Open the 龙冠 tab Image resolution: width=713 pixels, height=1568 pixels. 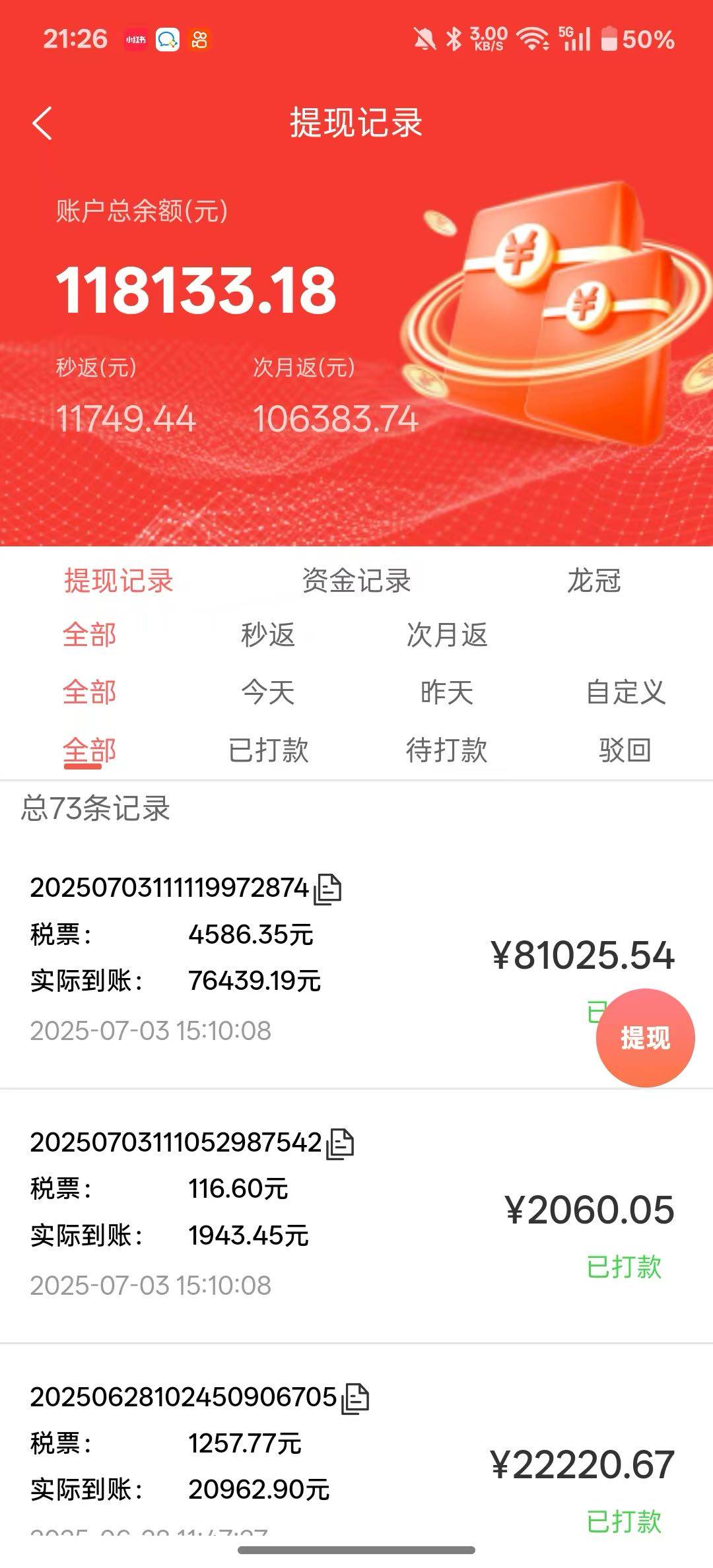click(x=594, y=581)
